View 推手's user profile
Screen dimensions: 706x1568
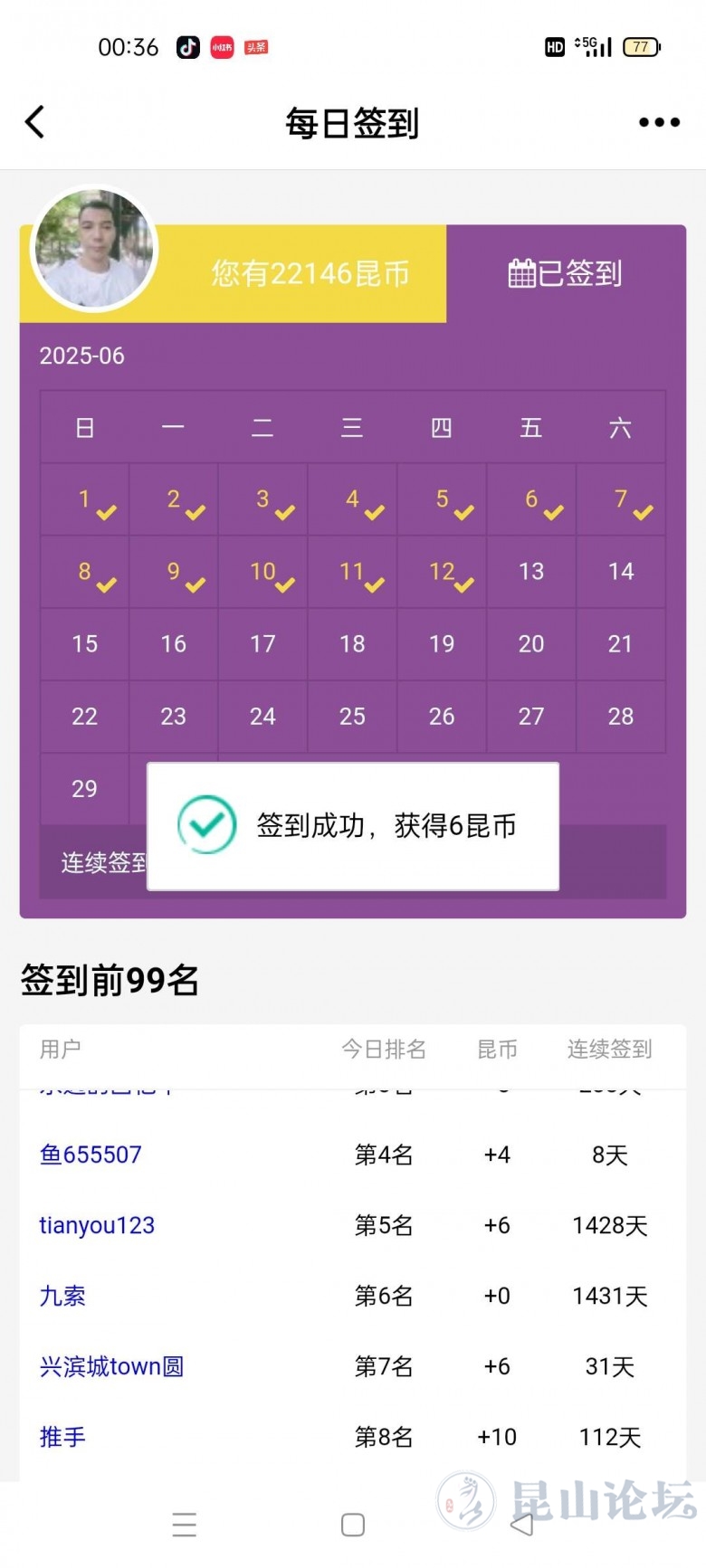click(x=62, y=1437)
